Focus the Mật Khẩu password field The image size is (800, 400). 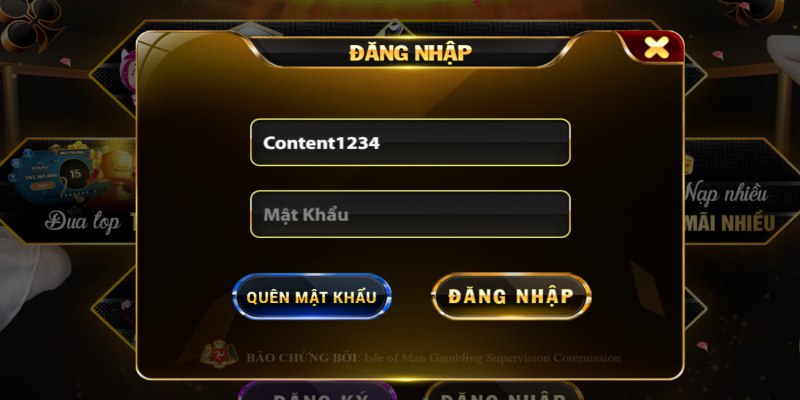click(410, 214)
